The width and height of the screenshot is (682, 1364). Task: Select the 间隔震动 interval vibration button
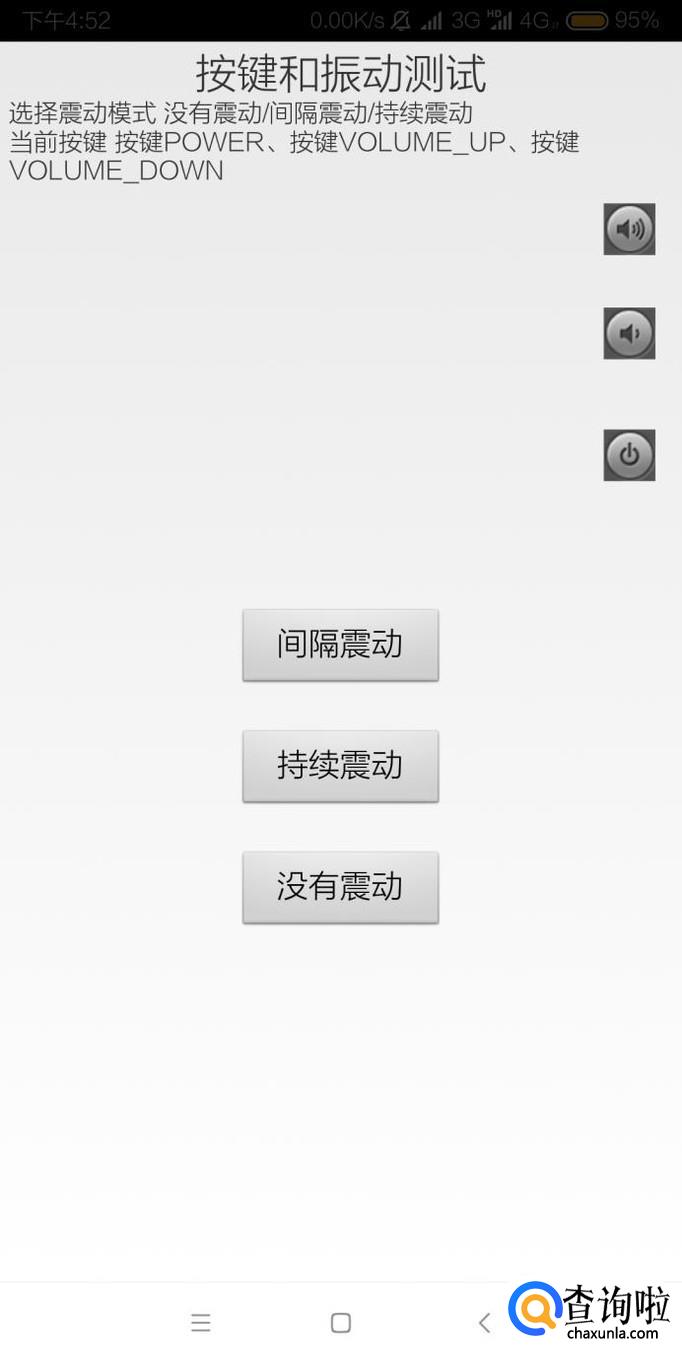[340, 645]
